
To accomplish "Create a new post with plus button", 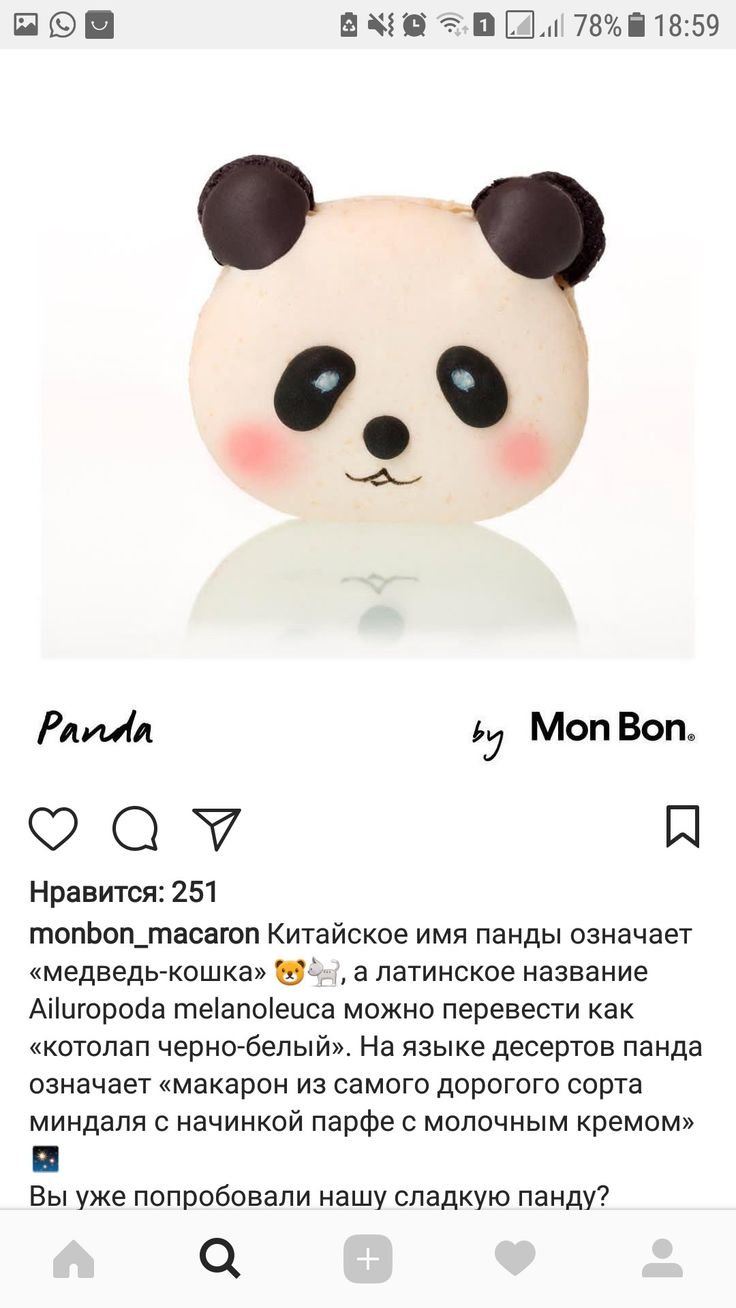I will pos(368,1258).
